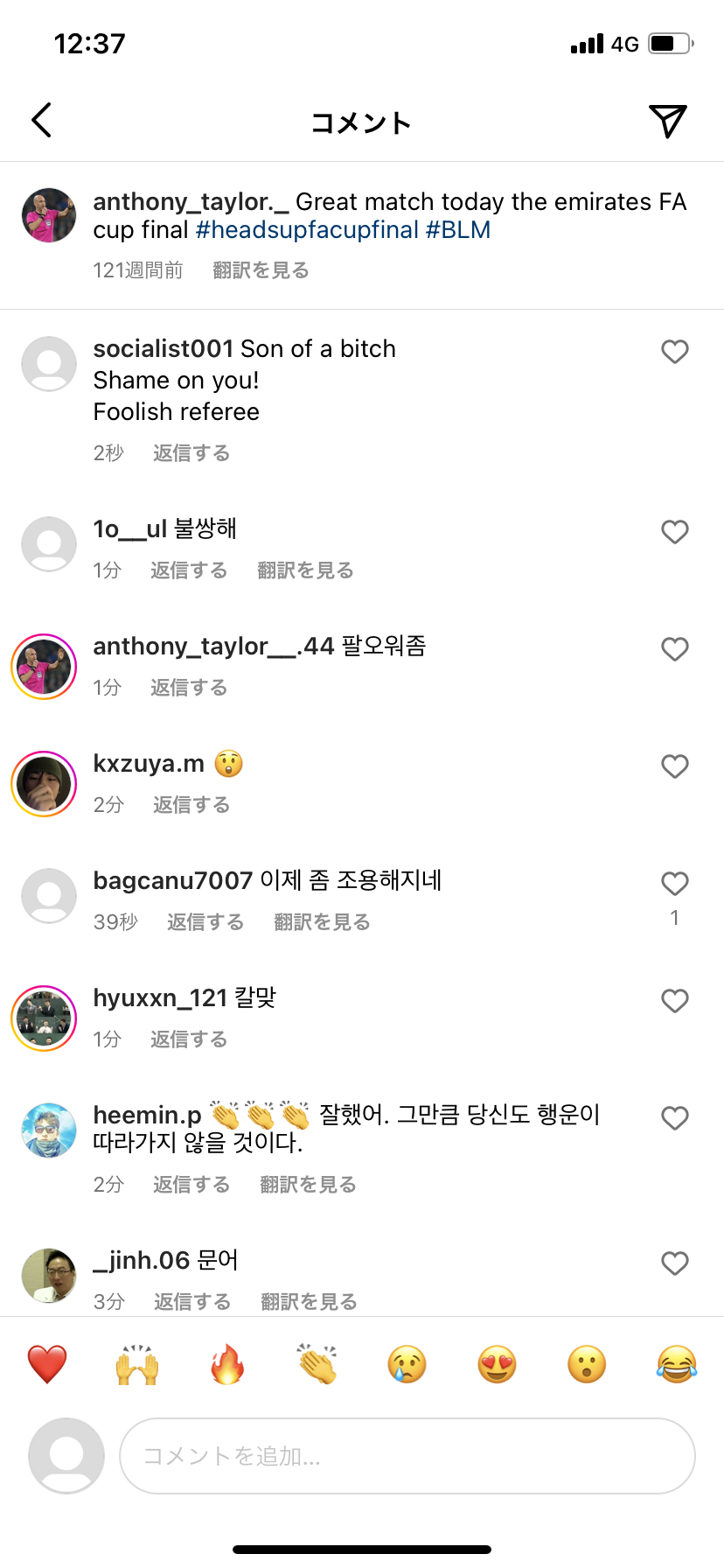
Task: Add the laughing with tears emoji
Action: click(x=676, y=1364)
